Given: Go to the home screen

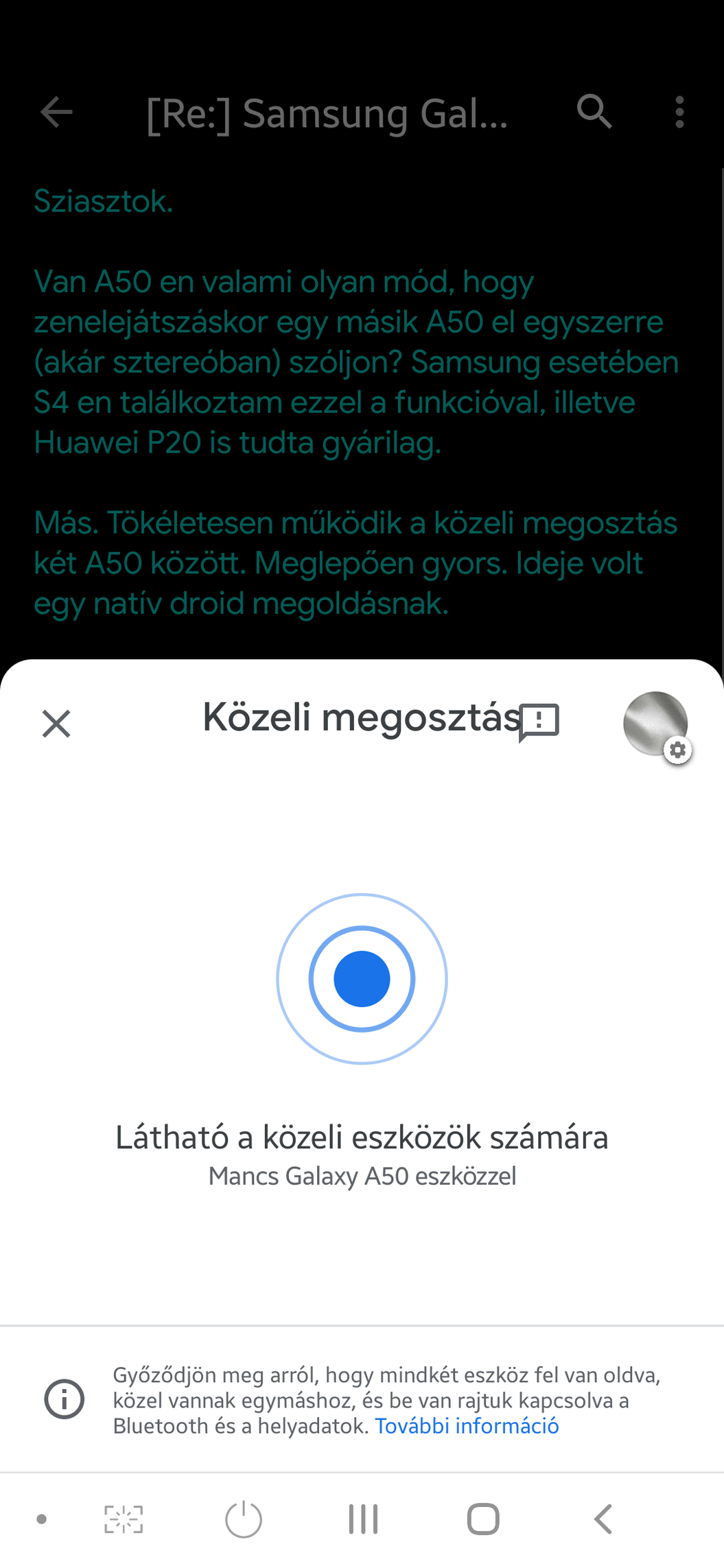Looking at the screenshot, I should click(x=483, y=1519).
